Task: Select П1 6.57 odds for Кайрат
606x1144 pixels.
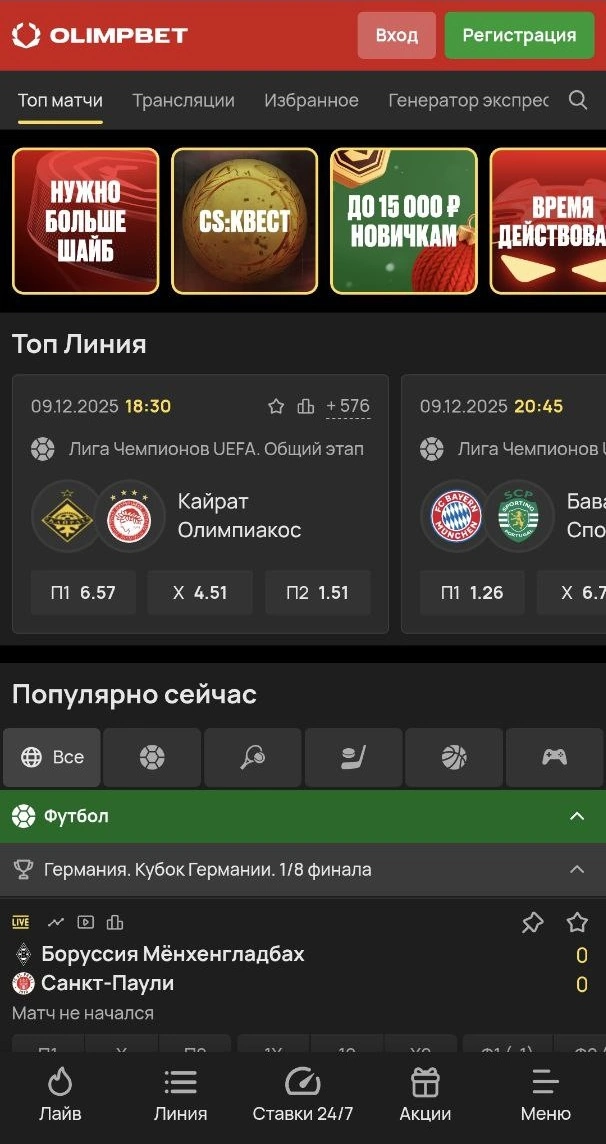Action: [x=84, y=592]
